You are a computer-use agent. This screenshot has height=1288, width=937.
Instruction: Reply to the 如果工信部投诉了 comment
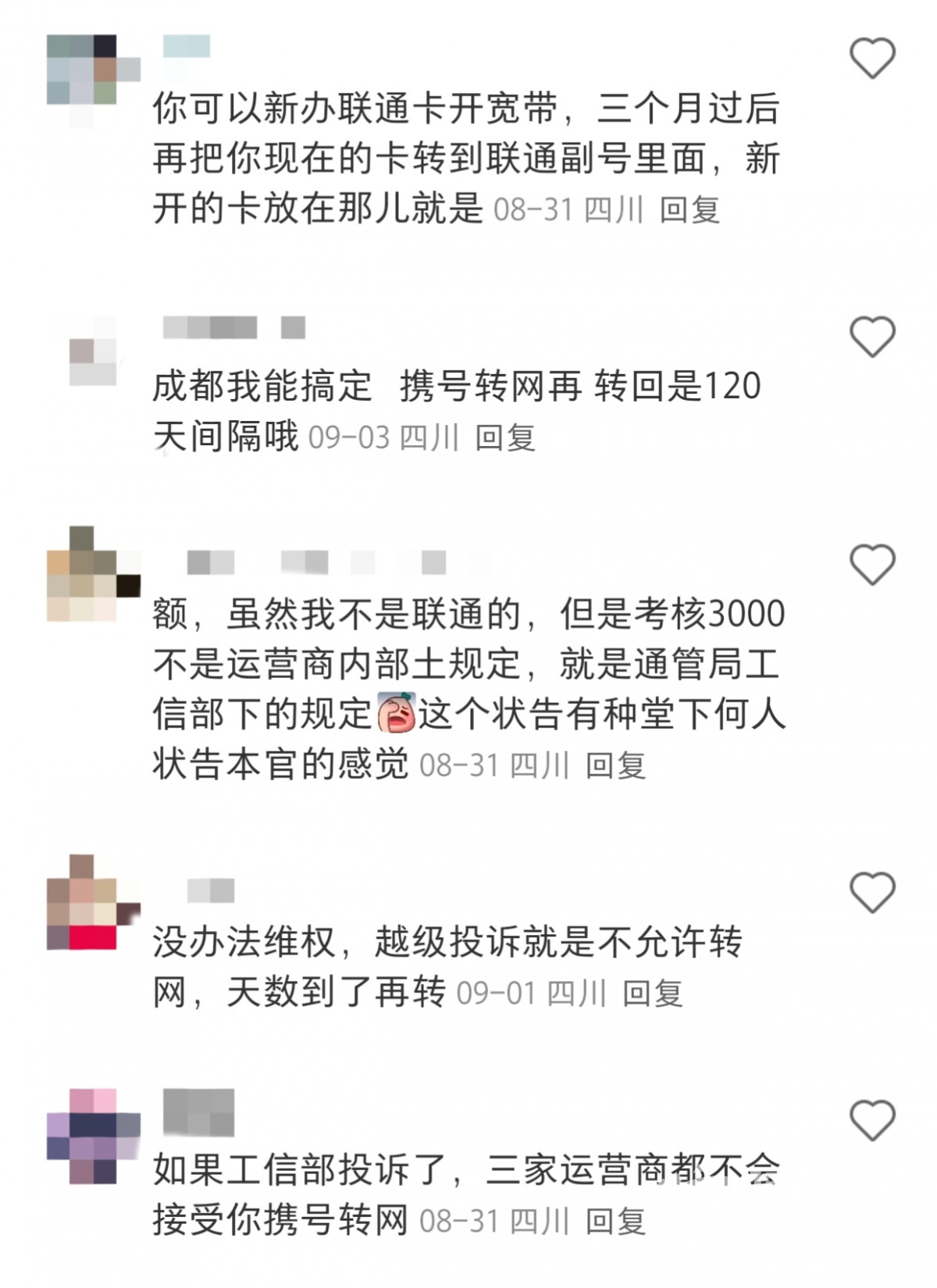615,1221
